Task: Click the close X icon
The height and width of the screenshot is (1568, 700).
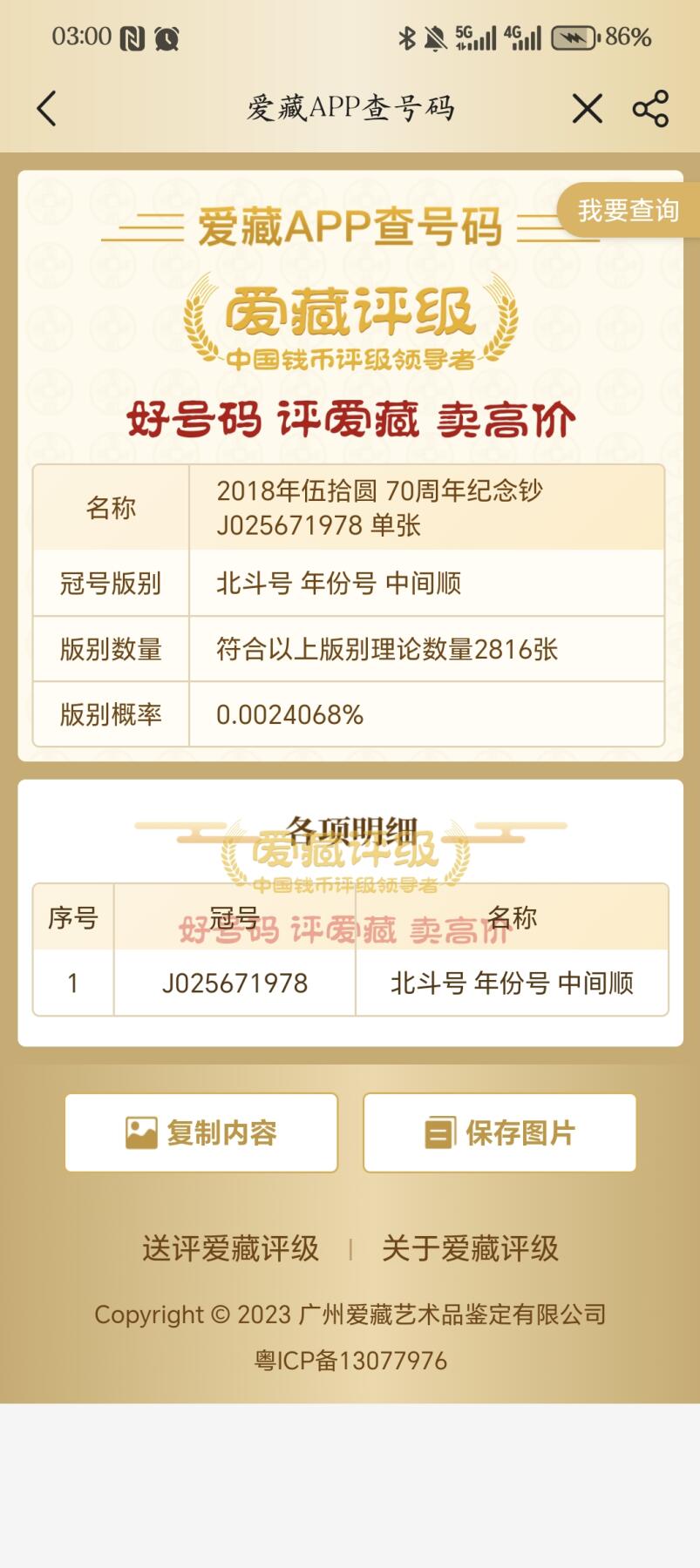Action: pyautogui.click(x=587, y=108)
